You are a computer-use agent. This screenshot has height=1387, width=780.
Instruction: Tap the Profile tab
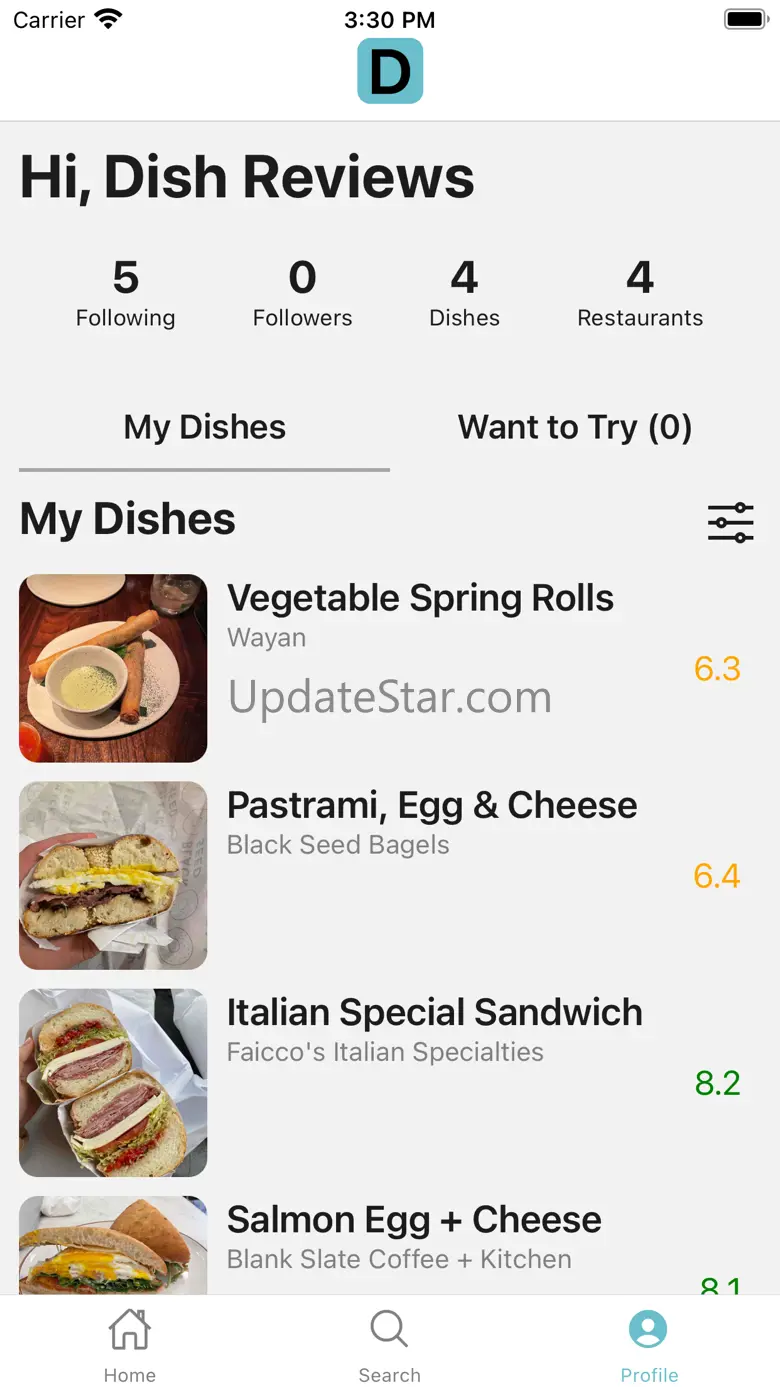[649, 1345]
